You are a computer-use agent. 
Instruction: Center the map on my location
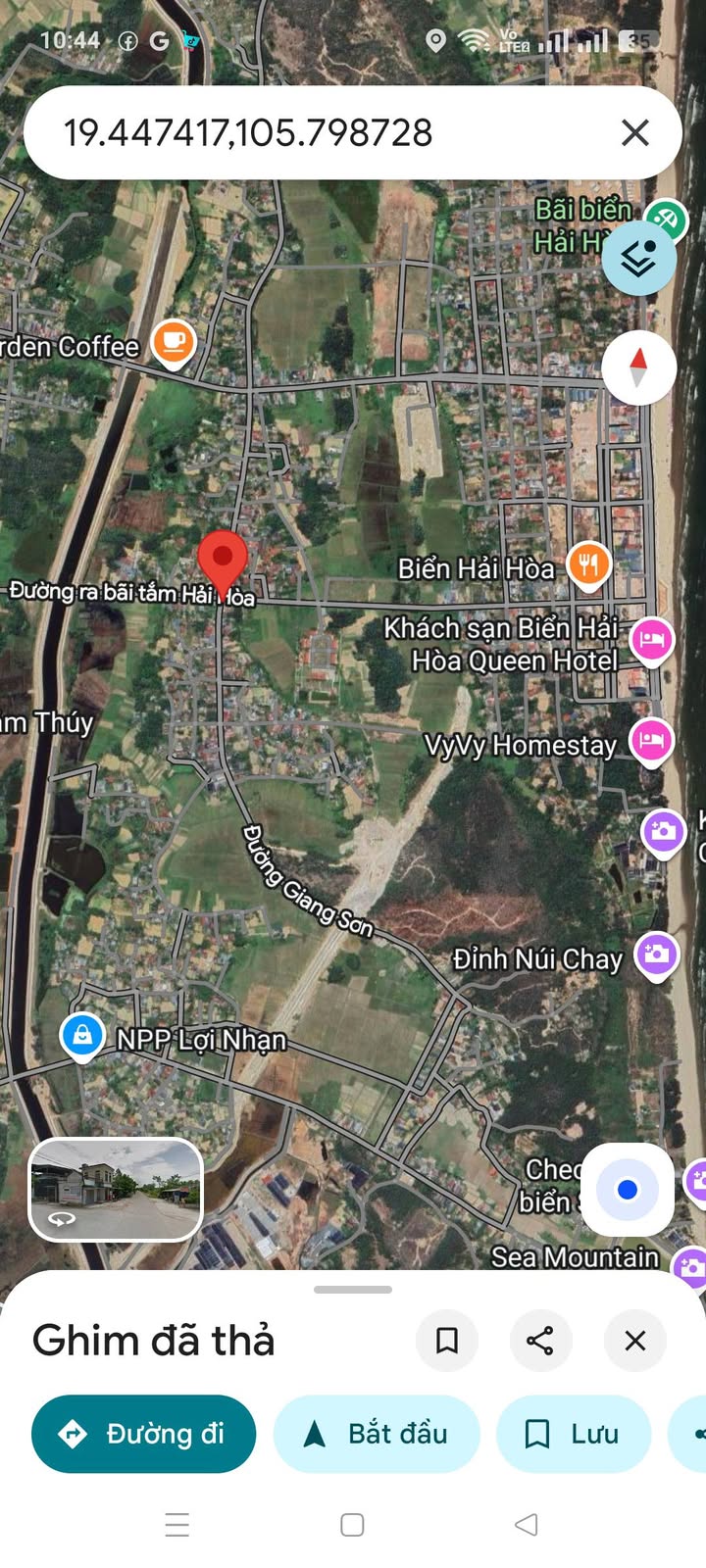tap(628, 1189)
